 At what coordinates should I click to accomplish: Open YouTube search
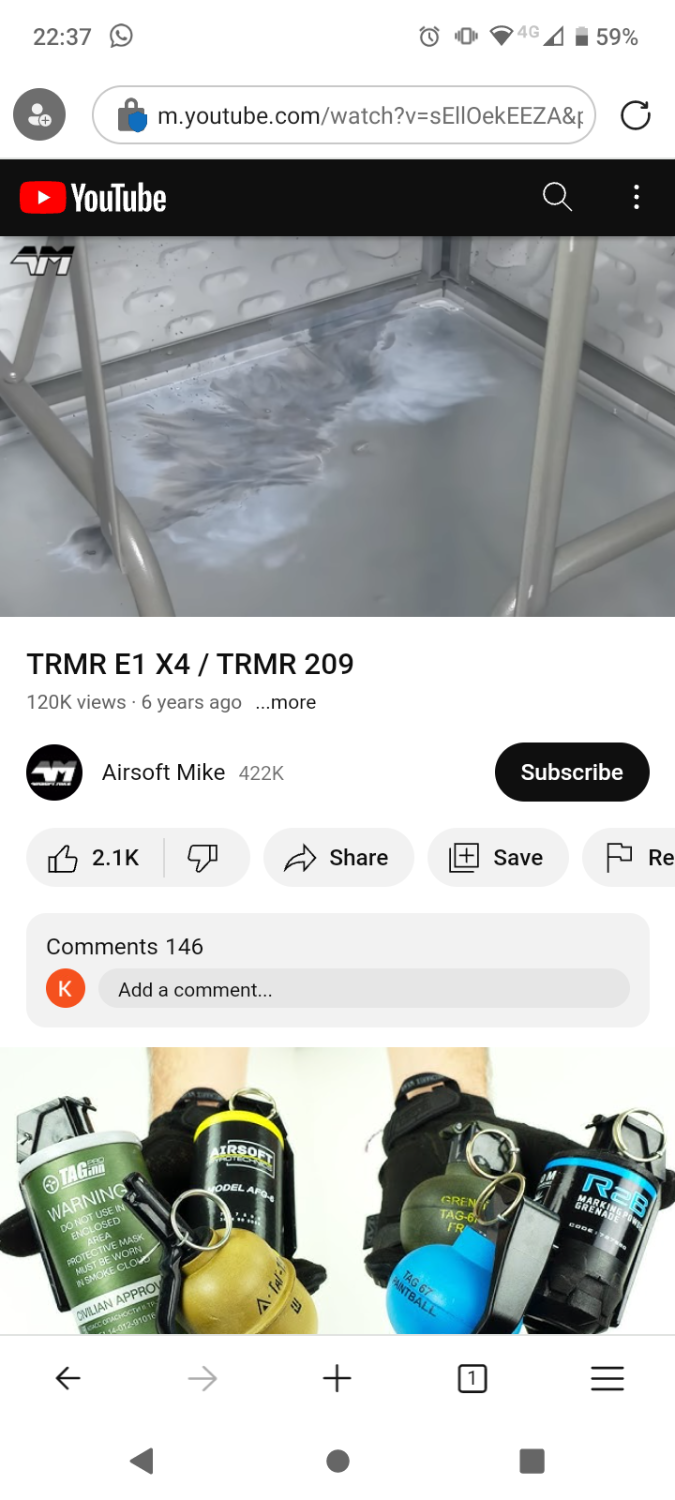click(557, 197)
